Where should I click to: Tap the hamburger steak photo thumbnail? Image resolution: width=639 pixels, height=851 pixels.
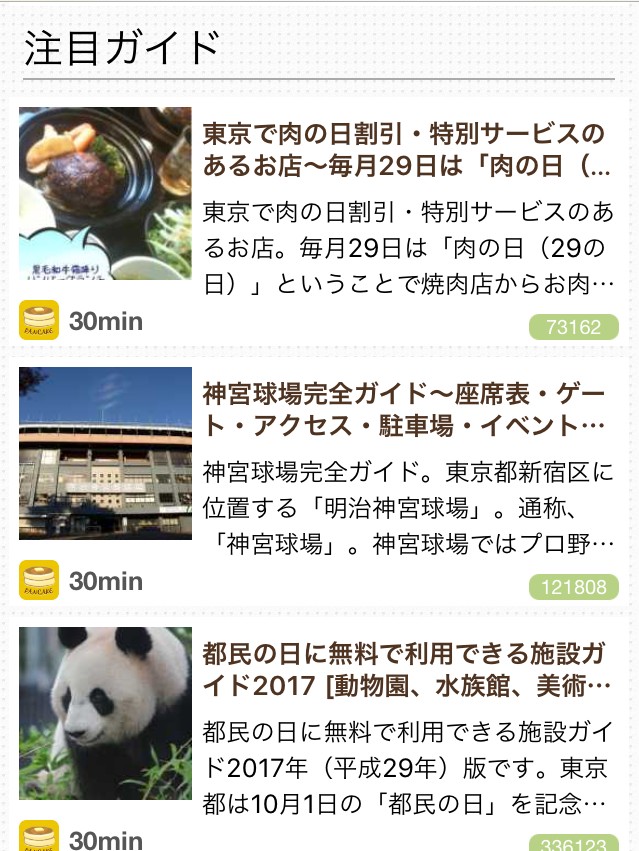pos(105,193)
